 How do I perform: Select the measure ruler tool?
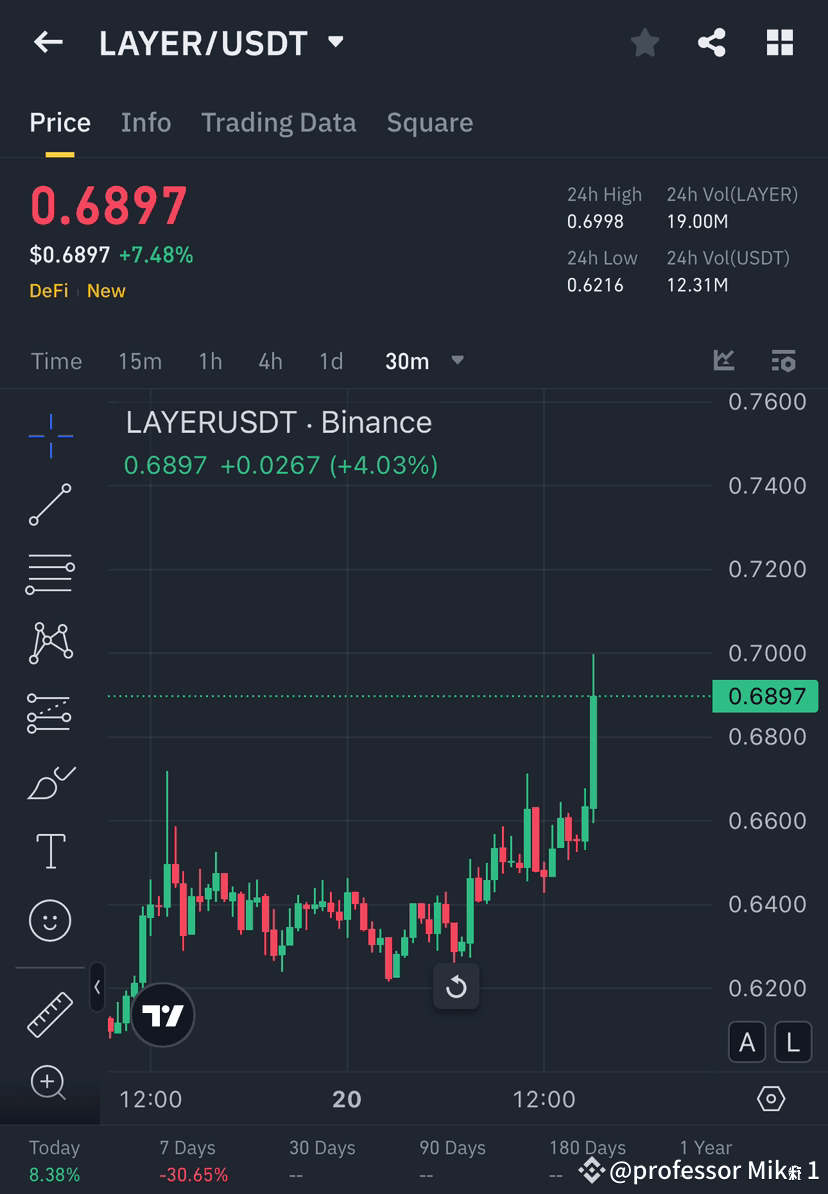click(x=50, y=1013)
